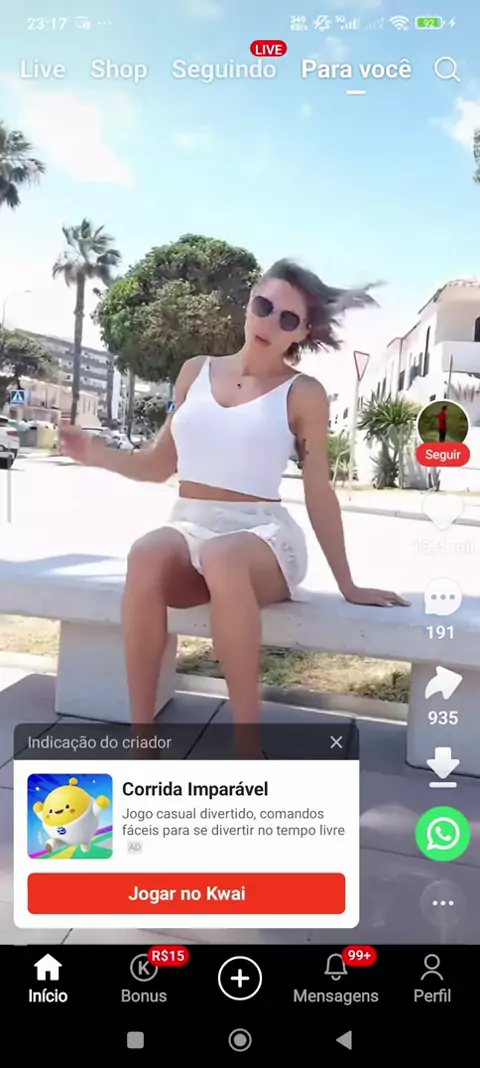Download this video

(x=443, y=767)
